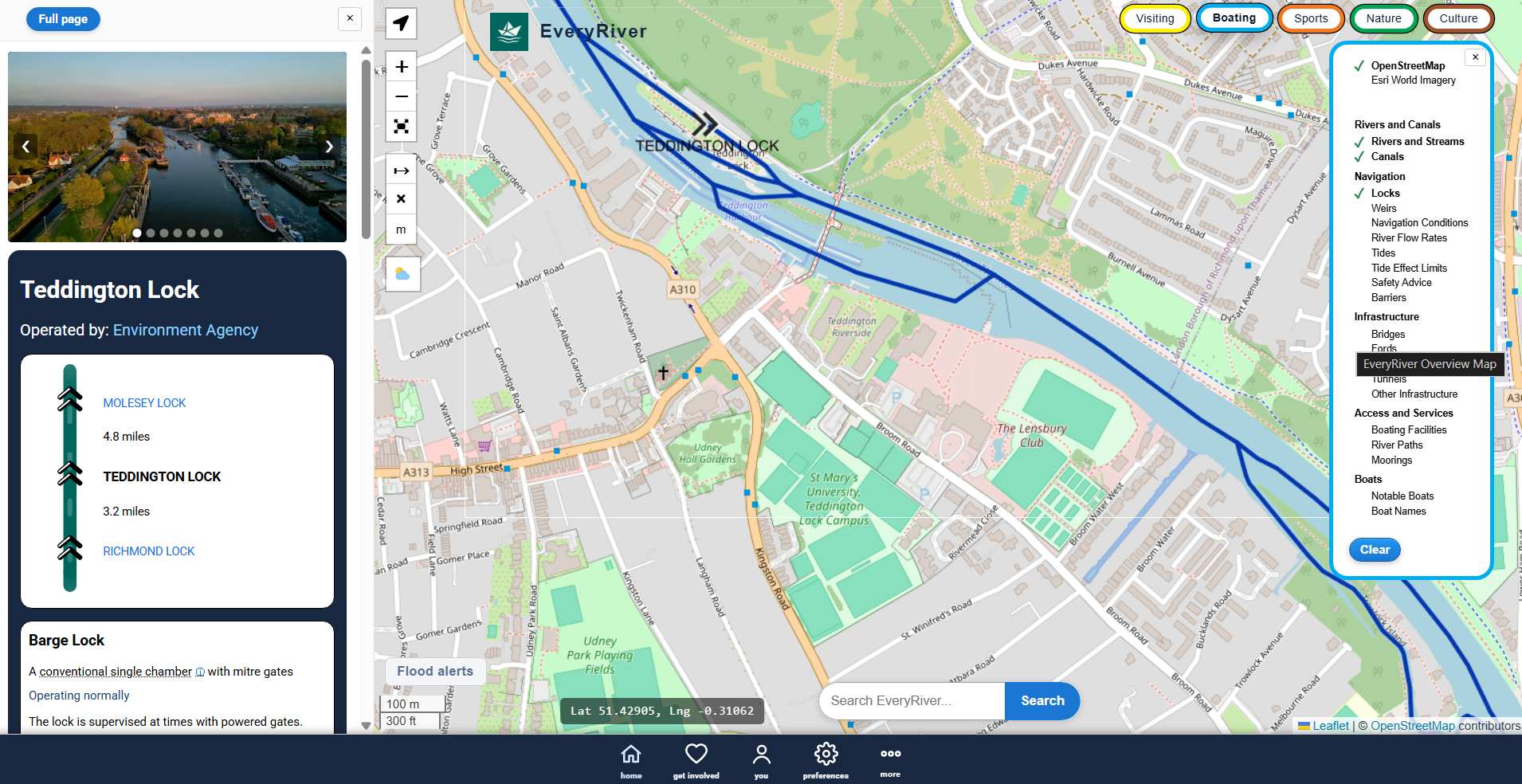Screen dimensions: 1522x784
Task: Show the next lock photo
Action: [329, 147]
